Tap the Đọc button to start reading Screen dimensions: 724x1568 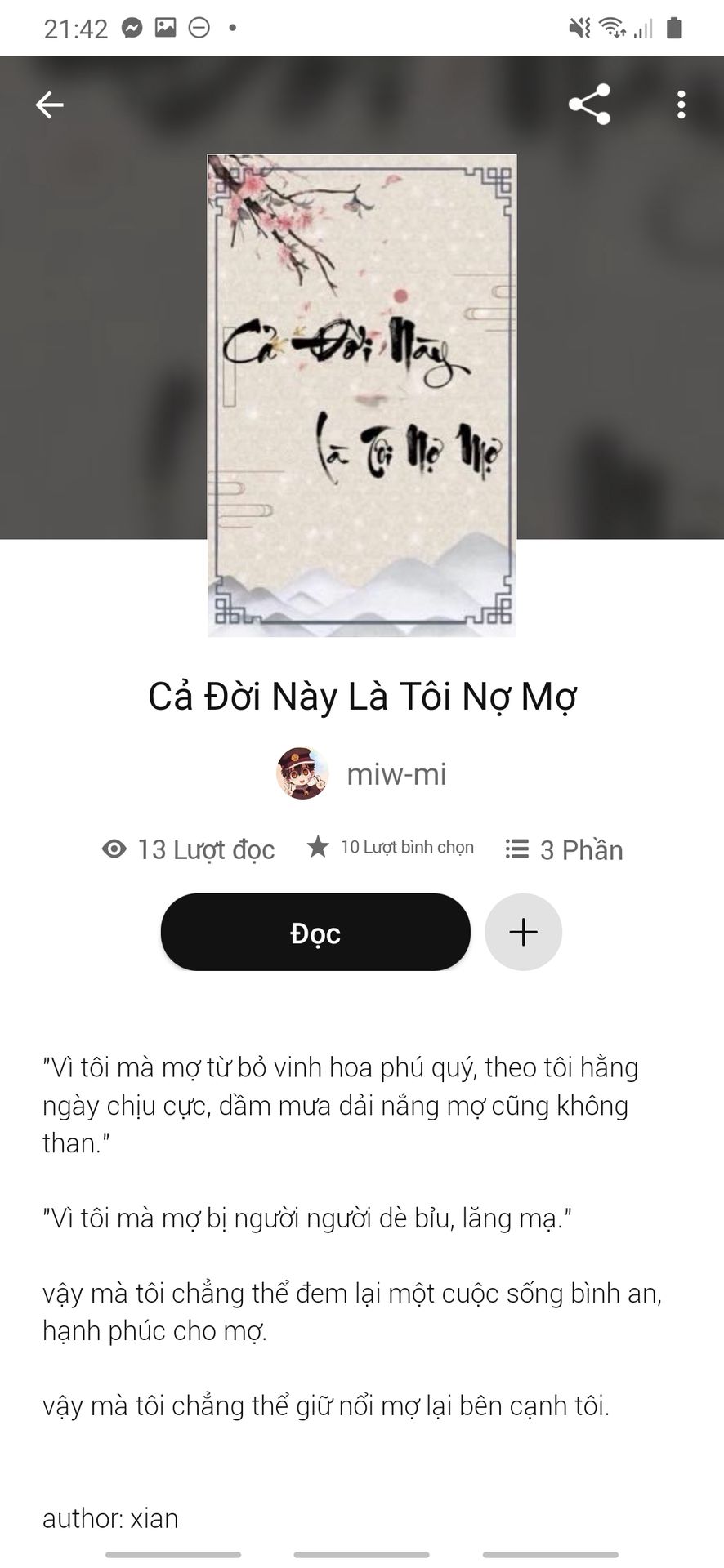coord(315,932)
